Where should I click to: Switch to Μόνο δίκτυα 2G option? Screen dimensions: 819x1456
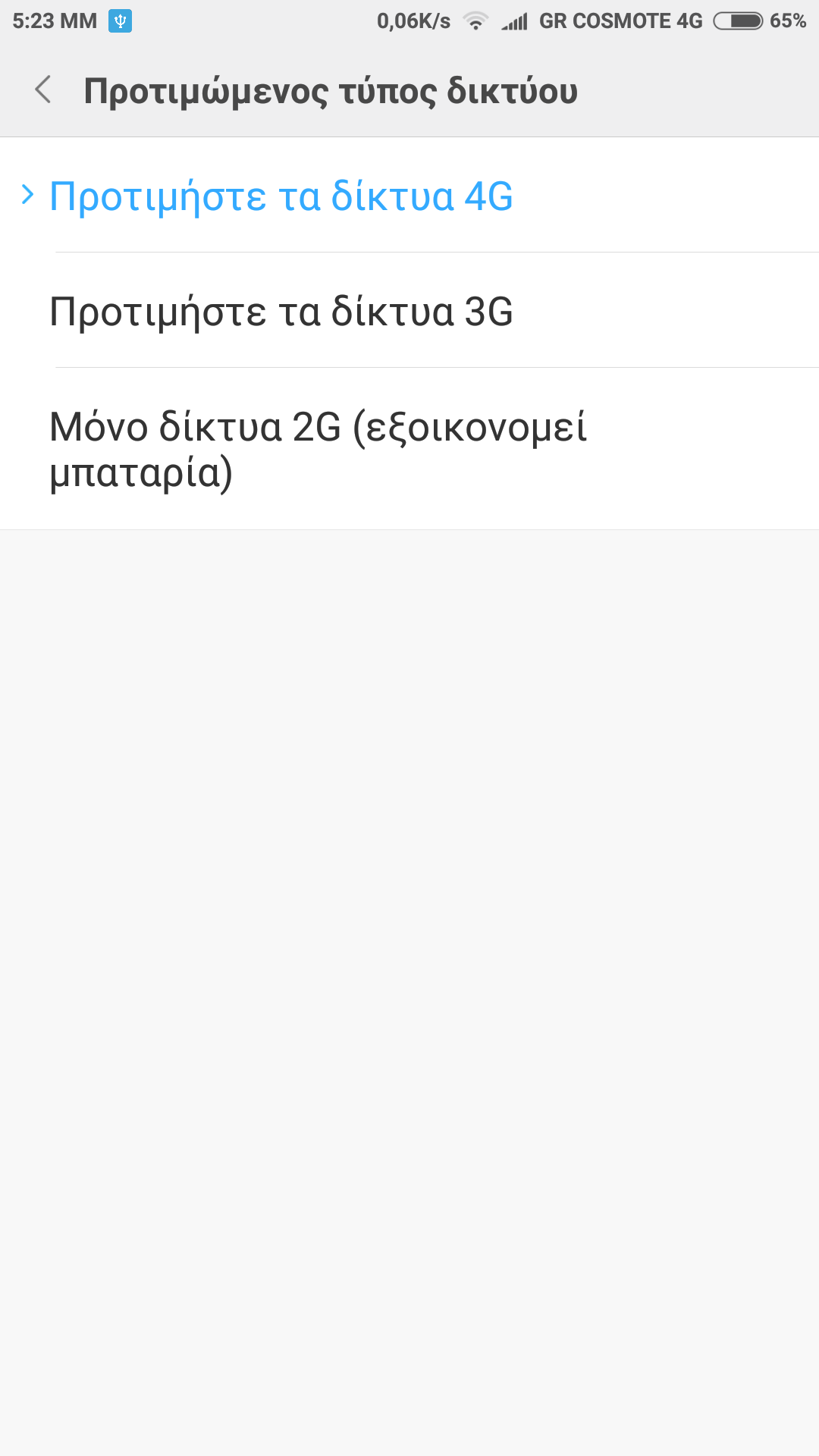[x=317, y=449]
